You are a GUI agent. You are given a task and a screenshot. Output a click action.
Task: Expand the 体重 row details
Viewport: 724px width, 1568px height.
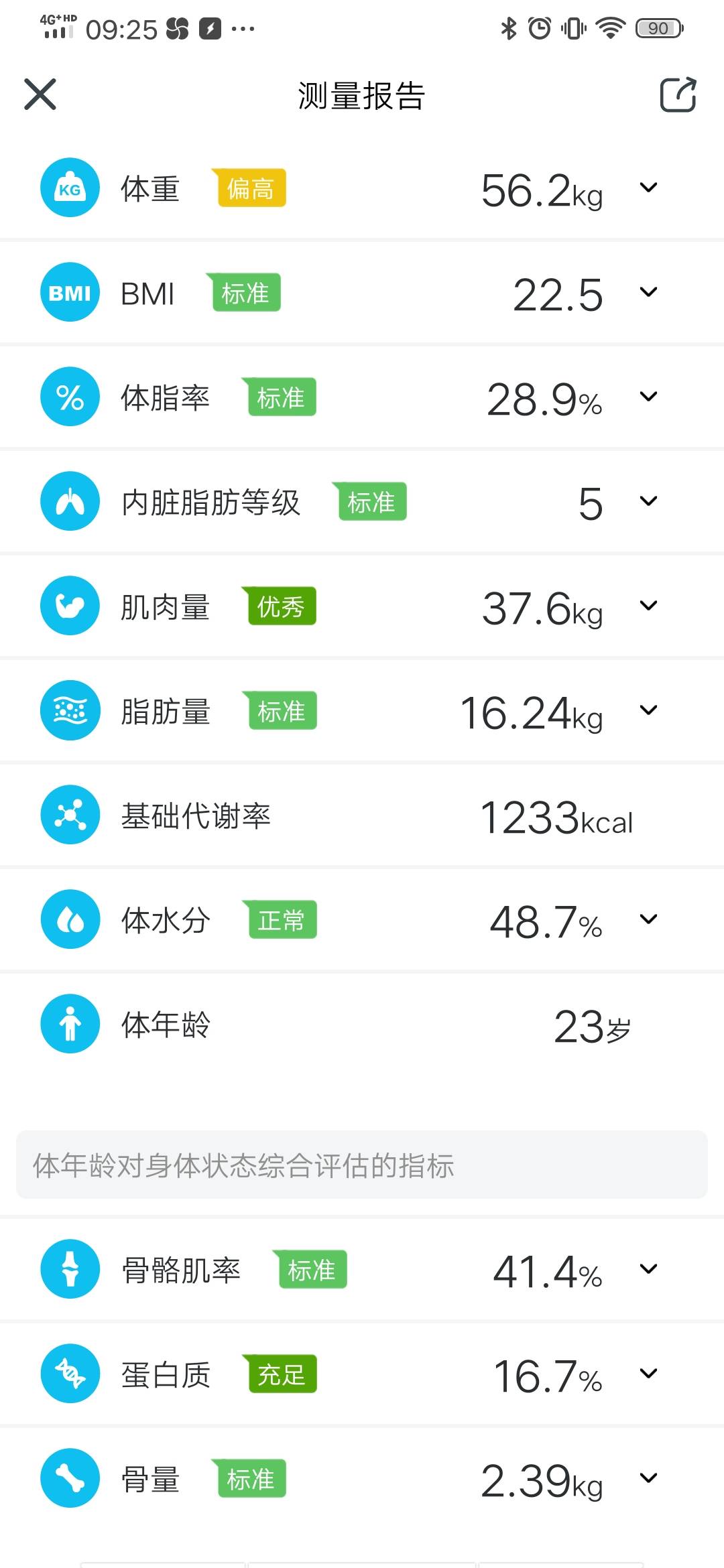(x=648, y=188)
